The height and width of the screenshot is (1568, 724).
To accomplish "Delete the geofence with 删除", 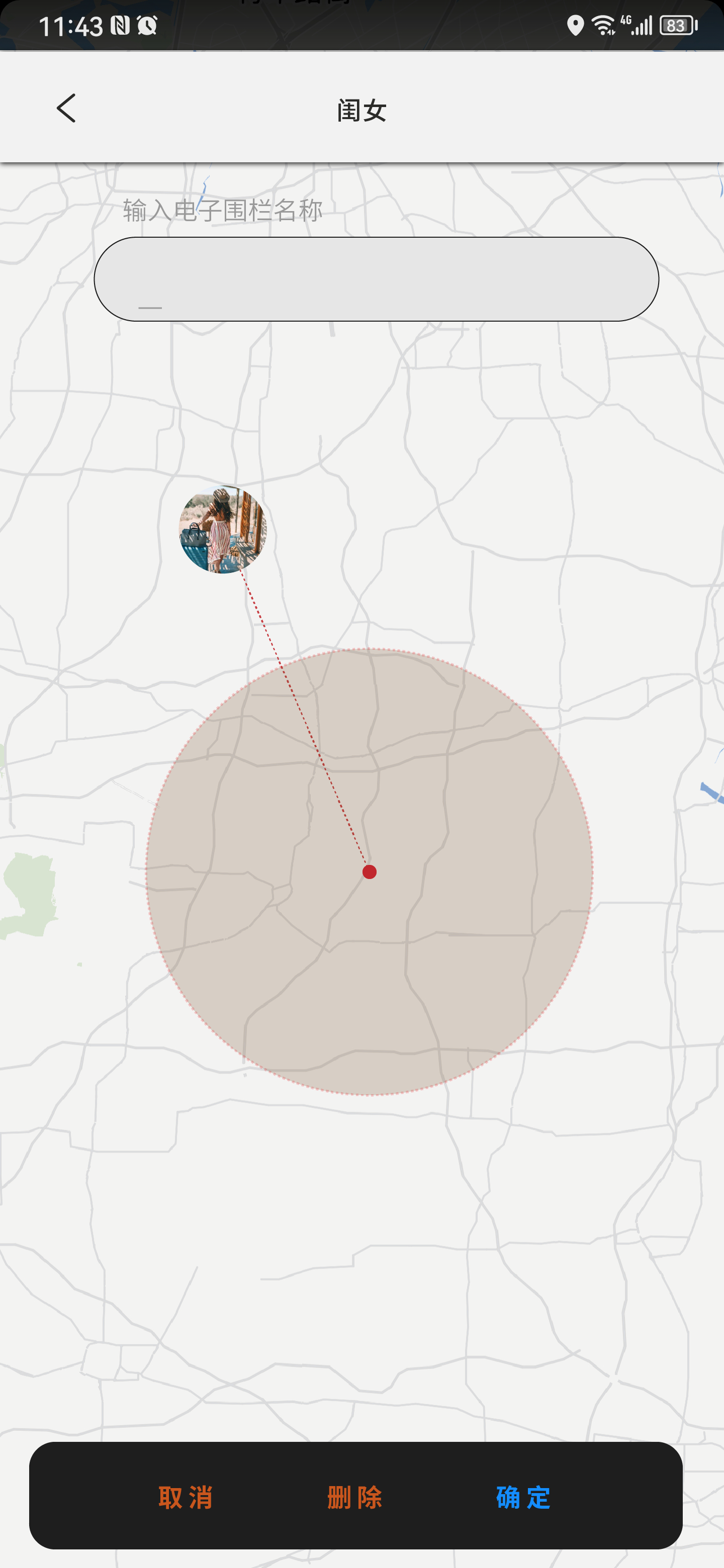I will click(355, 1497).
